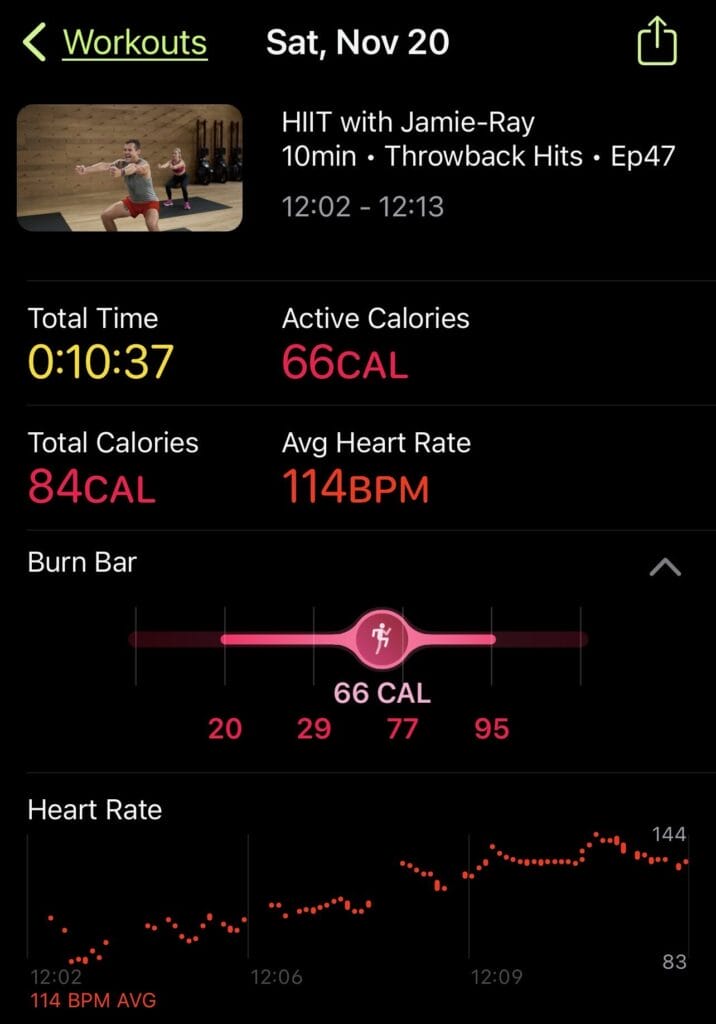716x1024 pixels.
Task: Go back to Workouts list
Action: pos(117,43)
